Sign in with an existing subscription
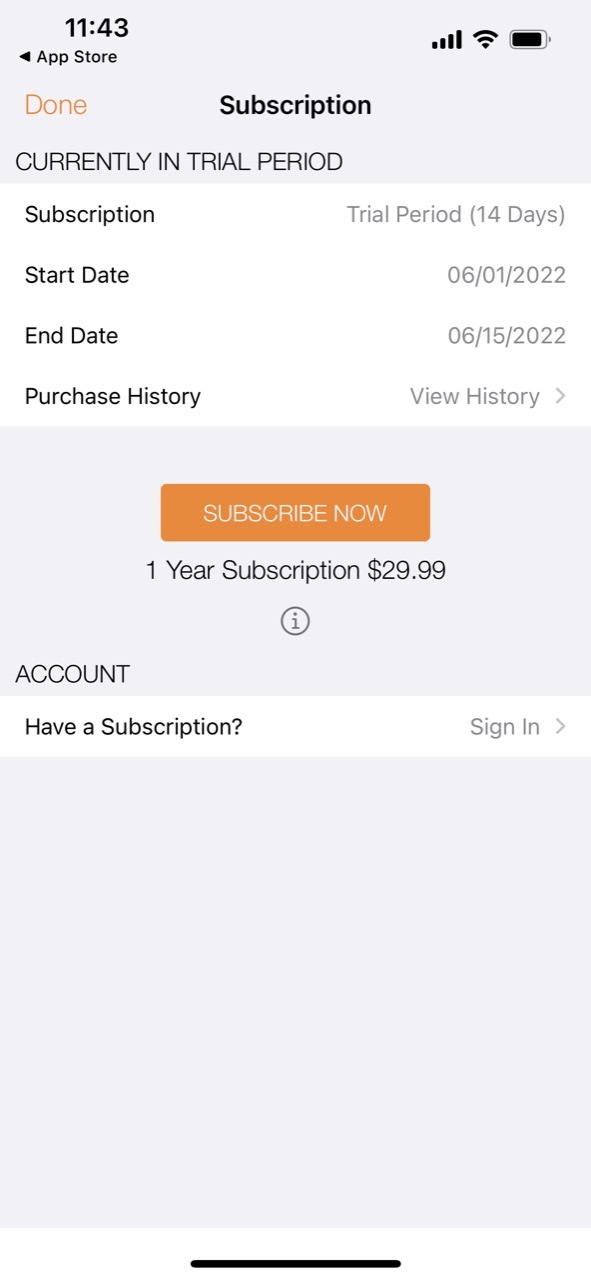The width and height of the screenshot is (591, 1280). [x=295, y=726]
